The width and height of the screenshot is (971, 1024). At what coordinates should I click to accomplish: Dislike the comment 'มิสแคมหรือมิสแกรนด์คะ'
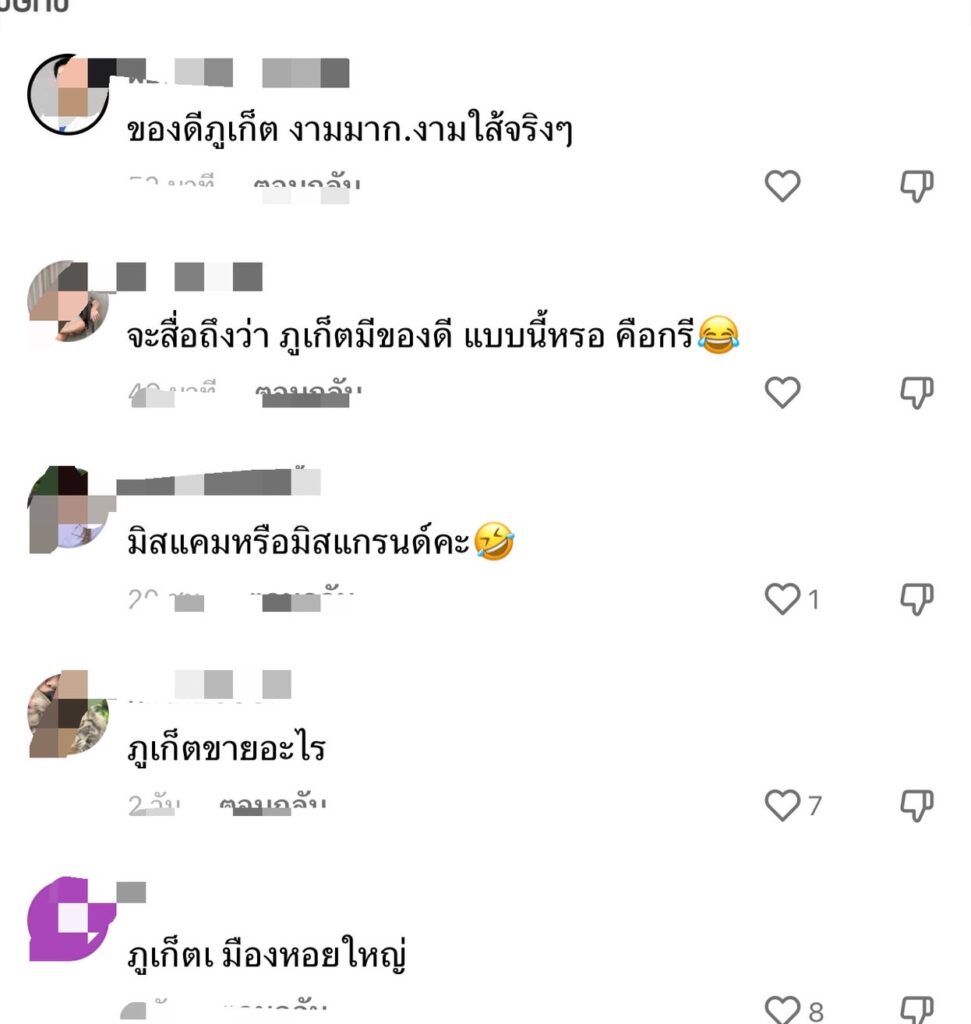(x=916, y=599)
